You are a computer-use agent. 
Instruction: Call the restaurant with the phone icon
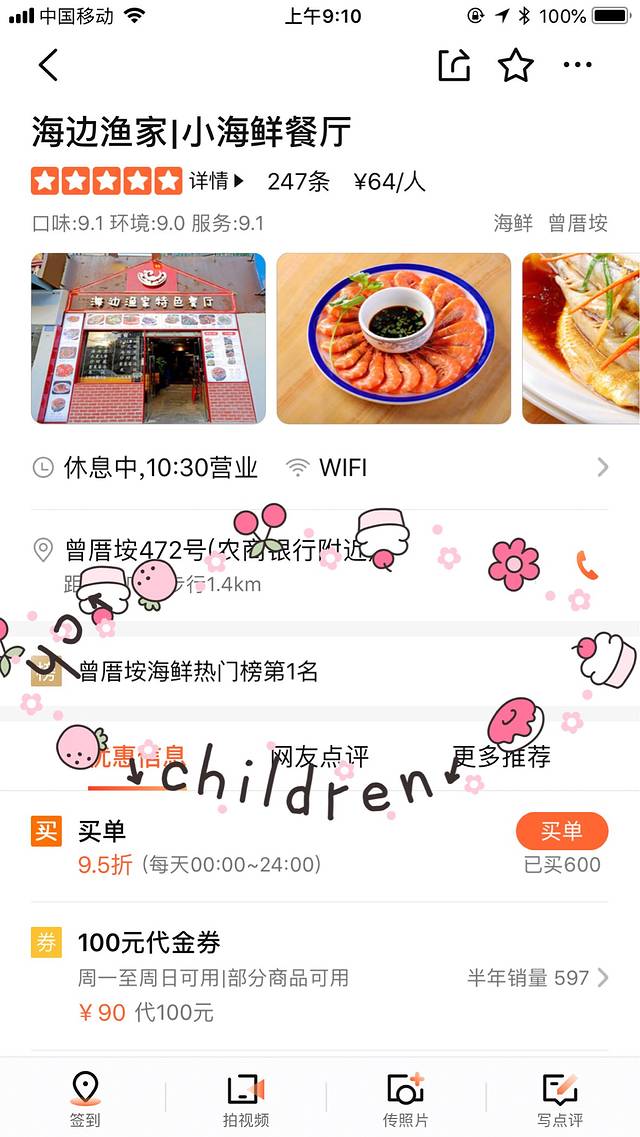point(587,565)
